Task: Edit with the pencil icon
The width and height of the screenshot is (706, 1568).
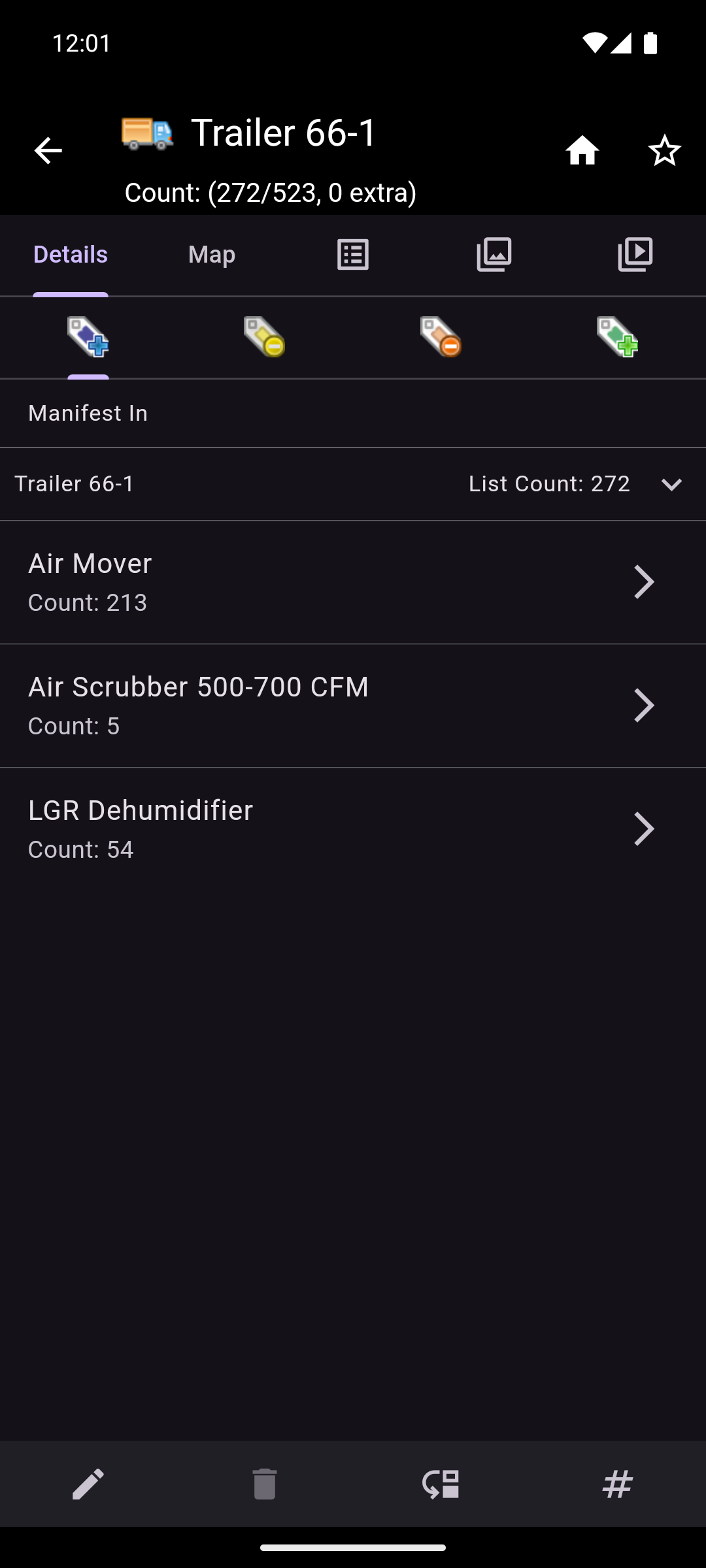Action: pos(88,1484)
